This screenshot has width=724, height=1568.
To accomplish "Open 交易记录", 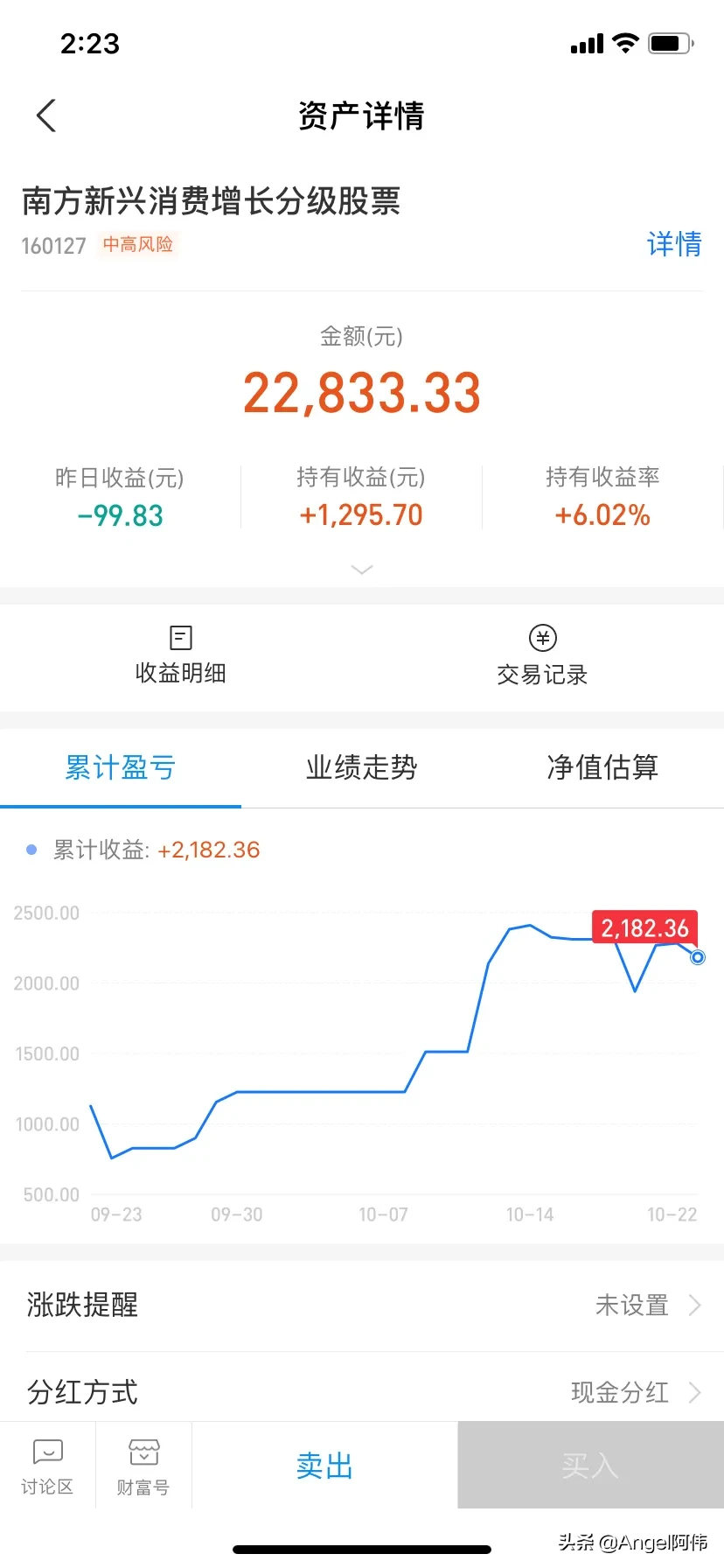I will tap(542, 656).
